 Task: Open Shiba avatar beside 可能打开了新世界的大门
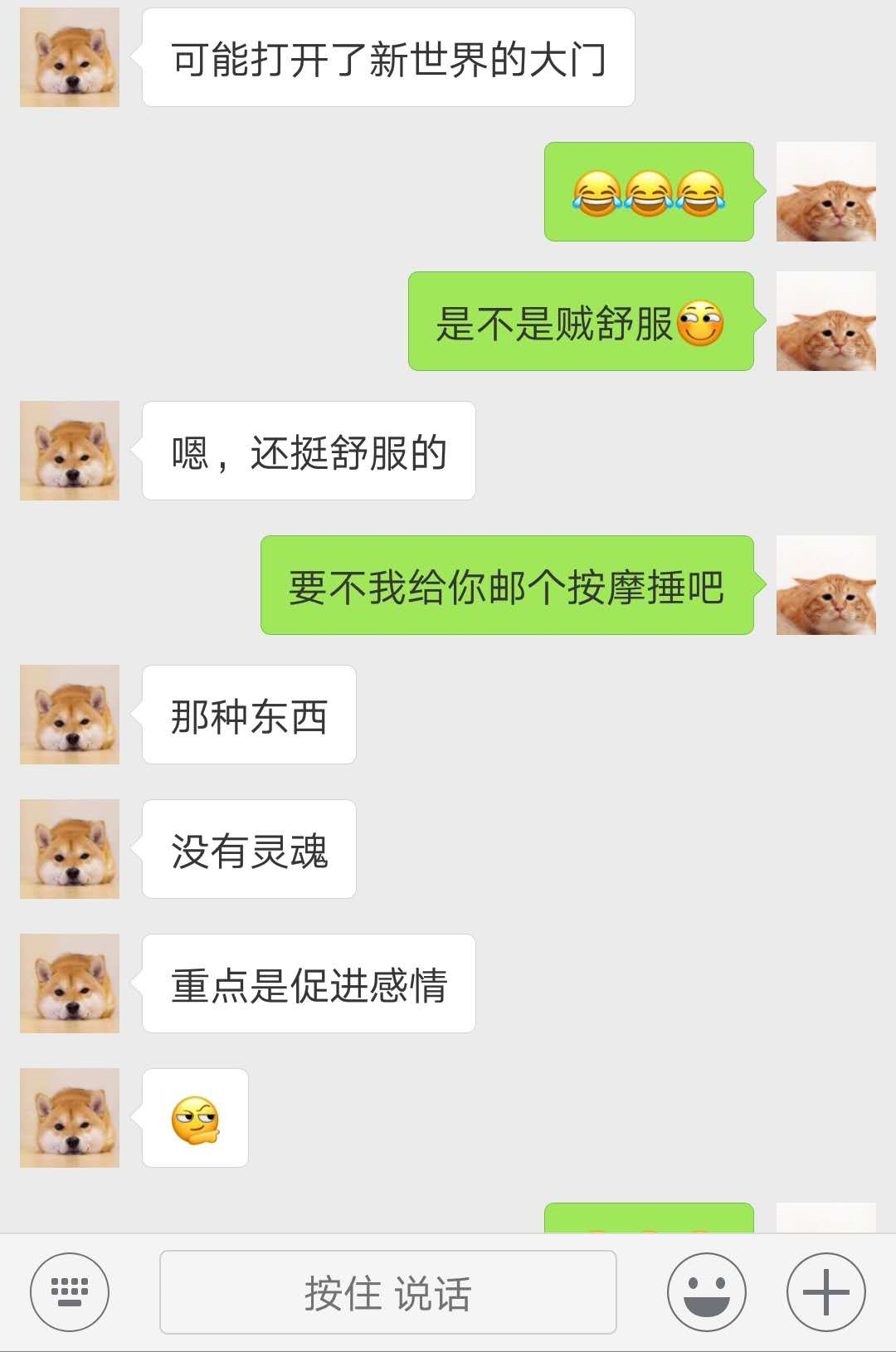pos(70,57)
